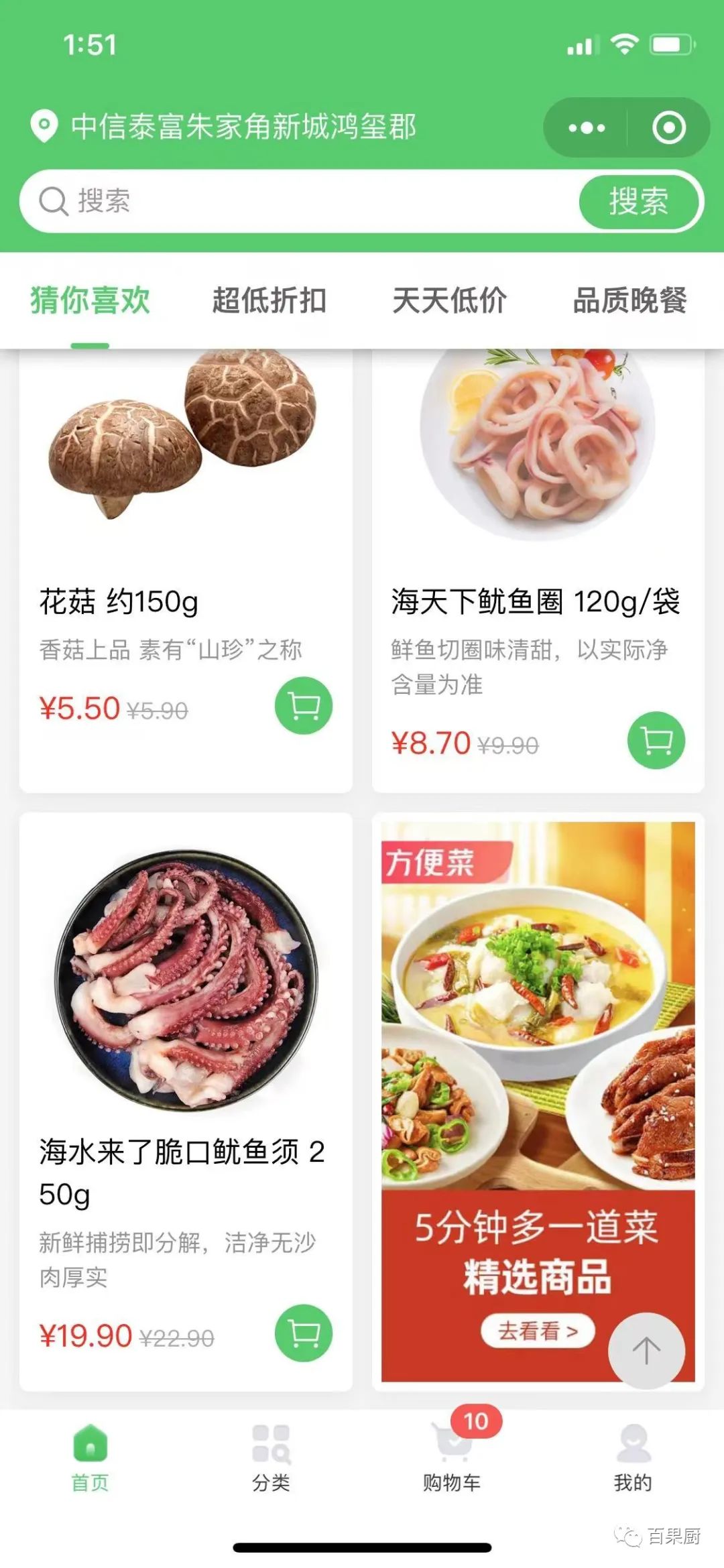Focus the 搜索 input field
The width and height of the screenshot is (724, 1568).
[x=302, y=201]
